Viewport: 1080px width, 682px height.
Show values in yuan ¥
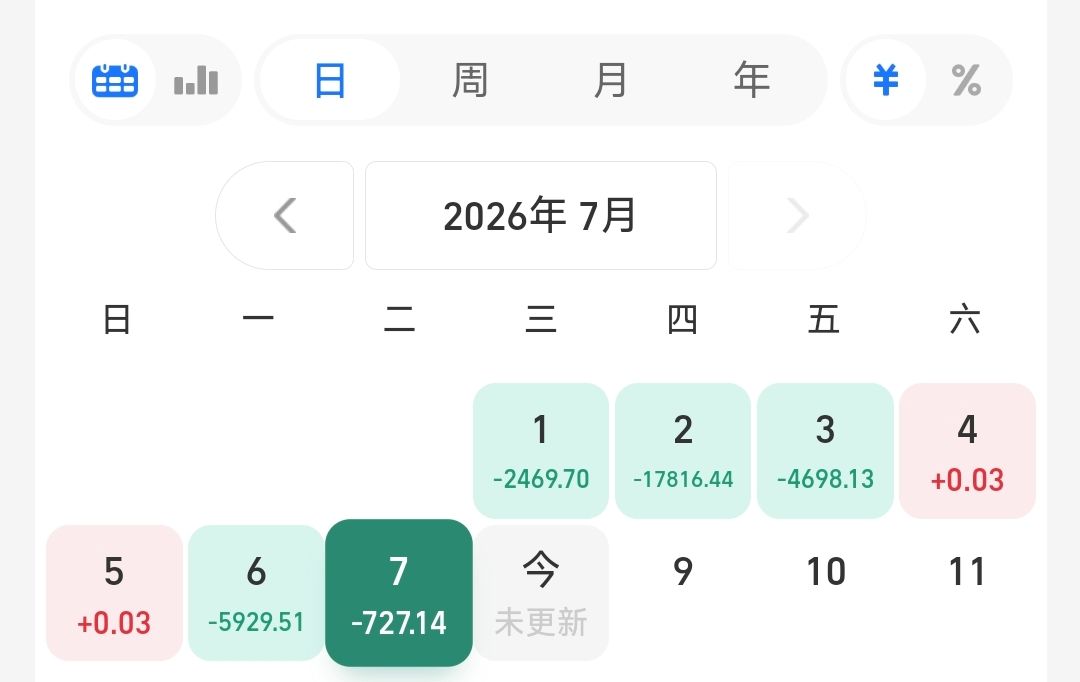(x=886, y=80)
